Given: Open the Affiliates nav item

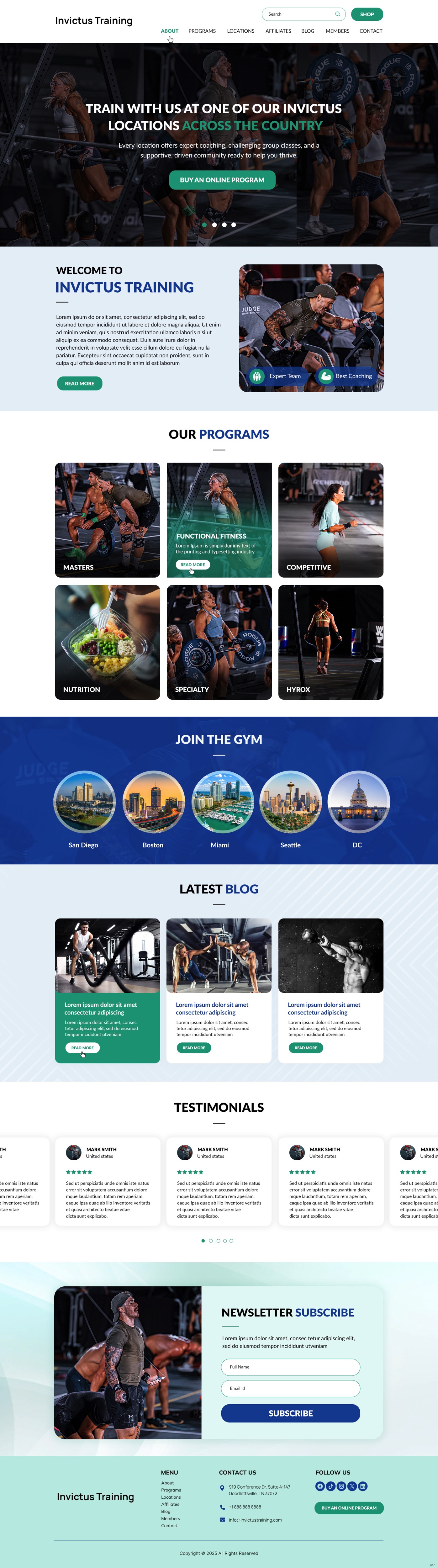Looking at the screenshot, I should [278, 31].
